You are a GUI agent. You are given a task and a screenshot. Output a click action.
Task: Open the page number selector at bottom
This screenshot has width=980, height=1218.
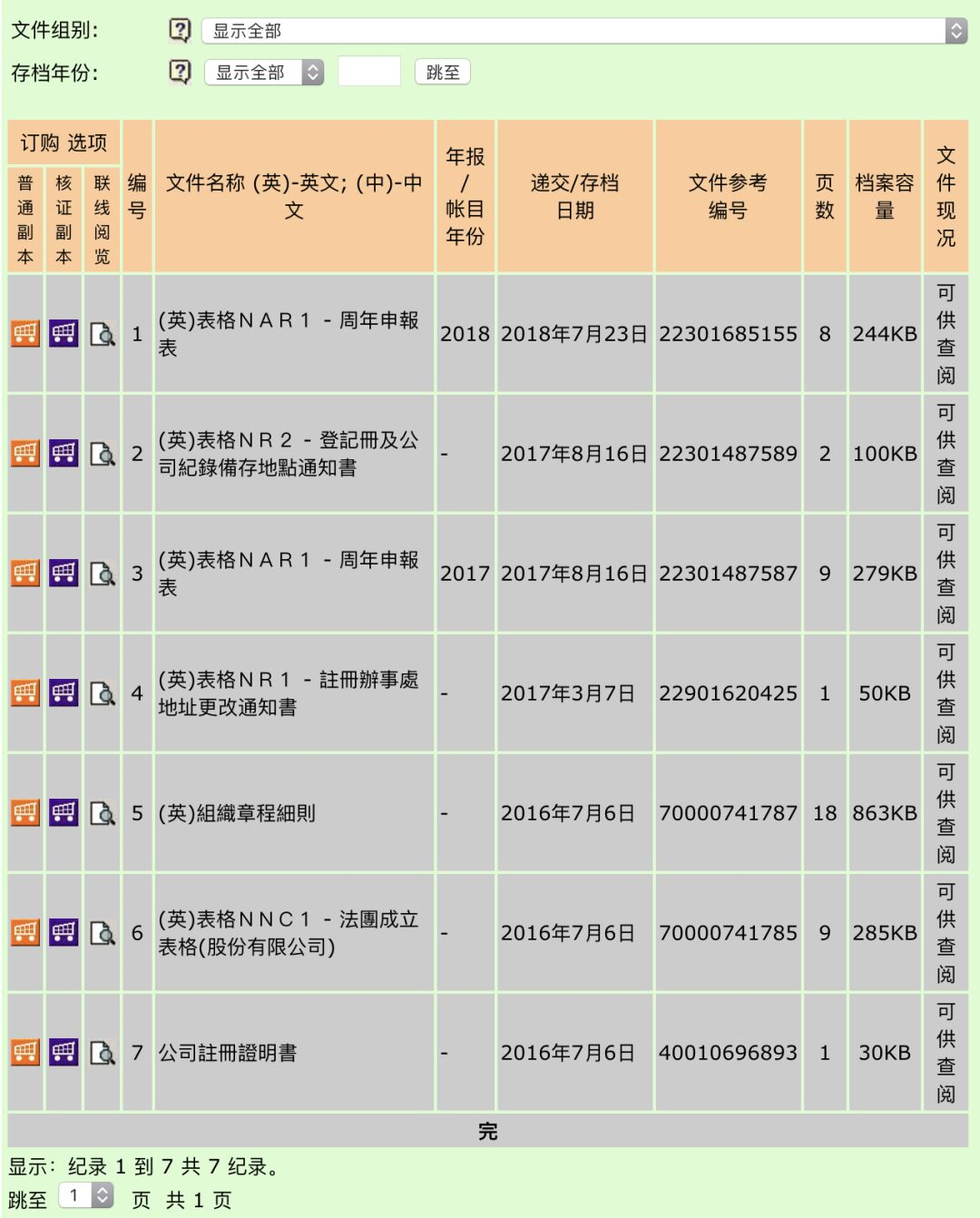[x=86, y=1196]
